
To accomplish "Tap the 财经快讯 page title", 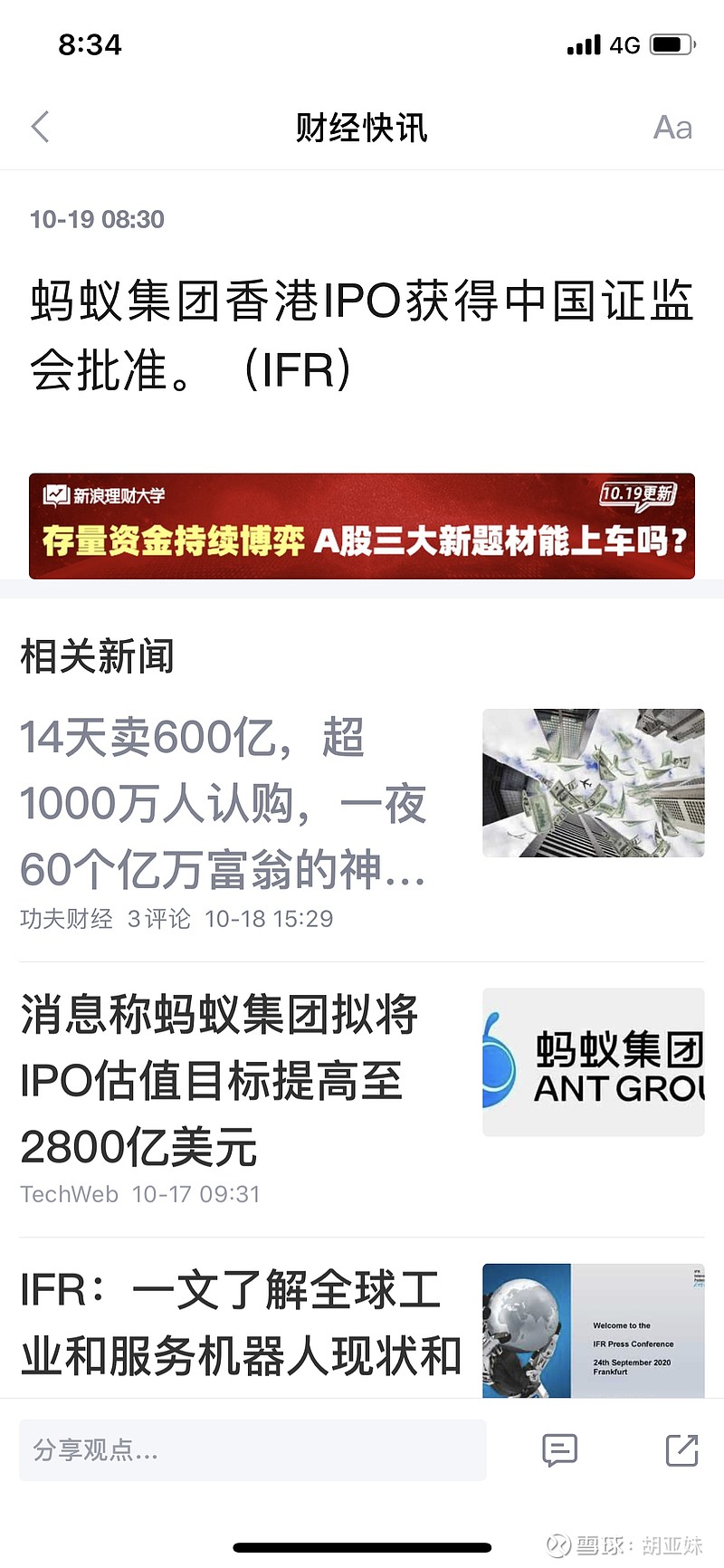I will tap(361, 128).
